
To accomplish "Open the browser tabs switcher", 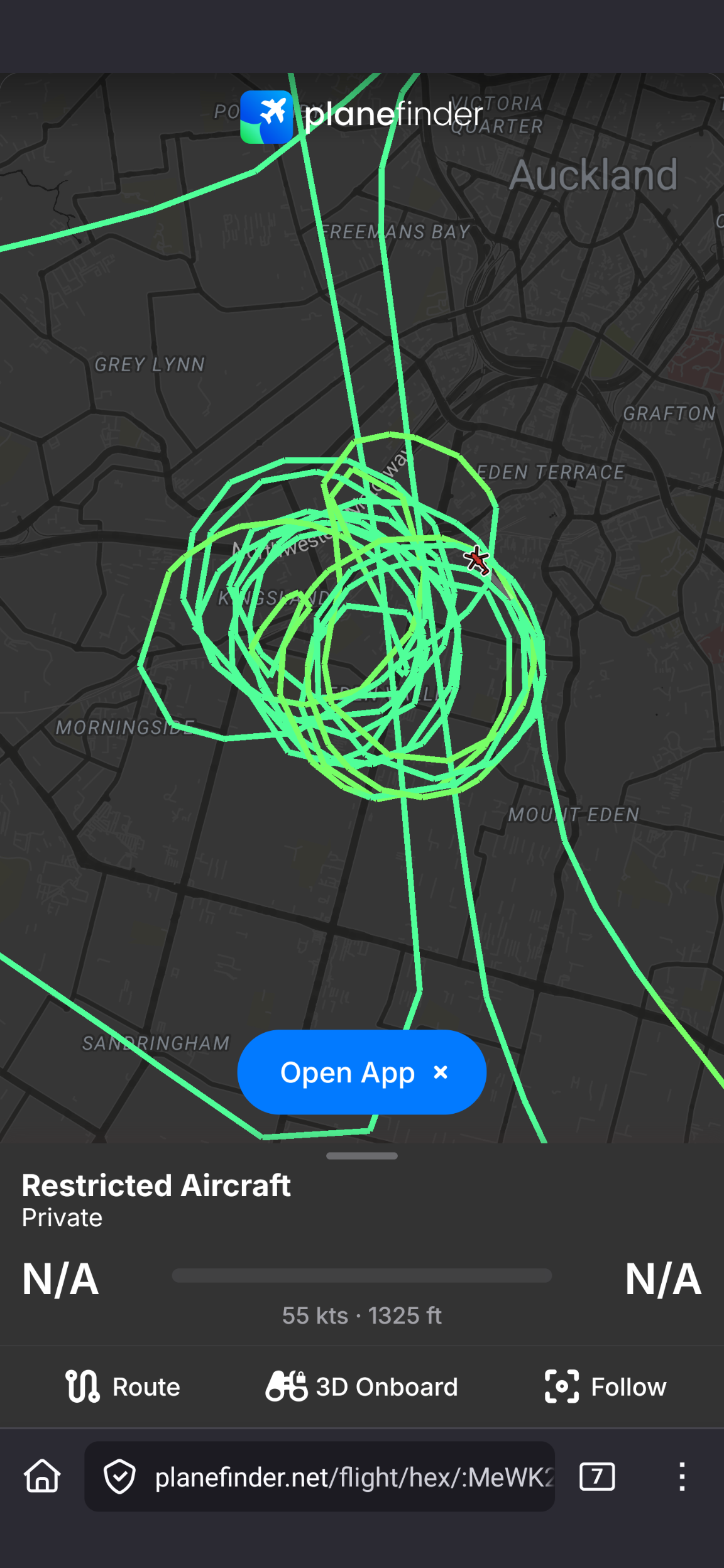I will tap(597, 1476).
